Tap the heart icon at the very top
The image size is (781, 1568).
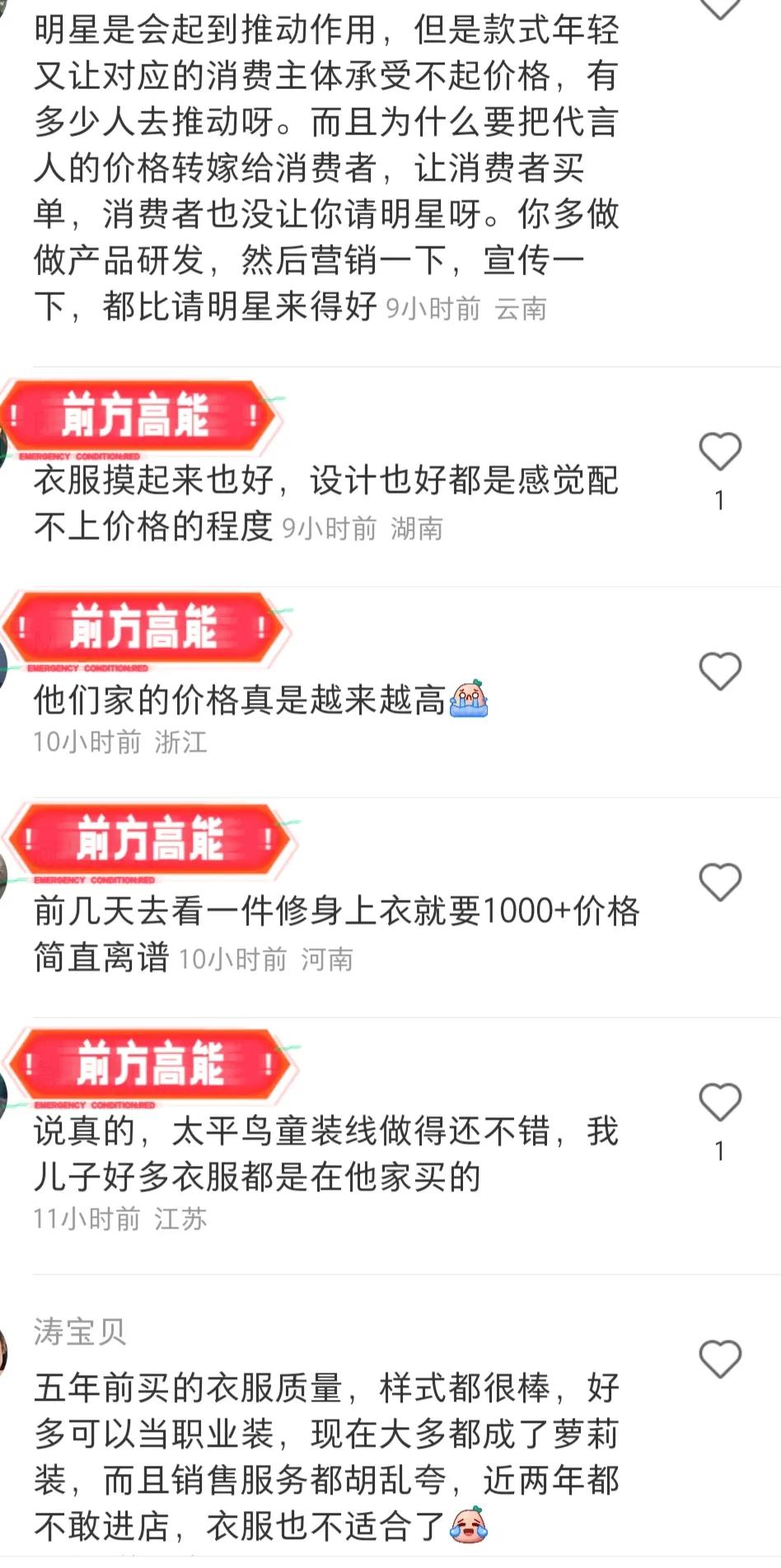point(720,8)
